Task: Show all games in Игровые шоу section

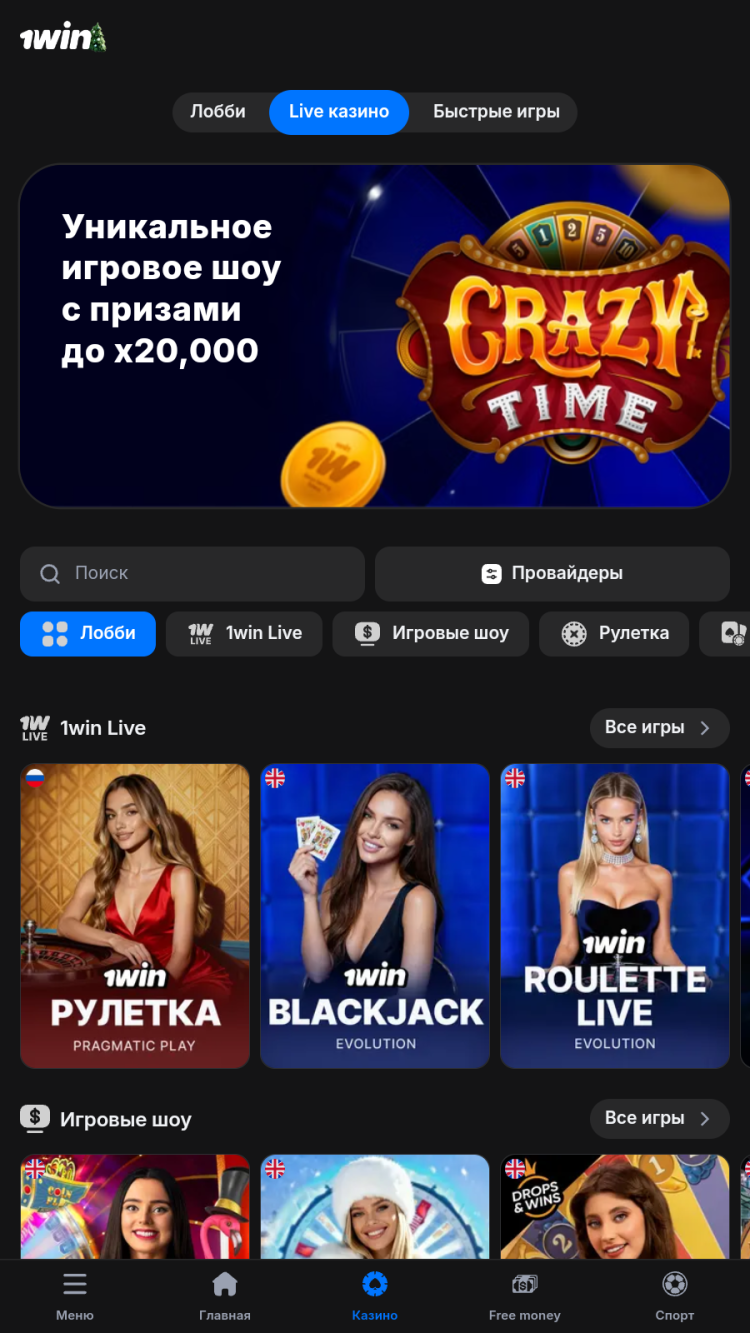Action: tap(659, 1119)
